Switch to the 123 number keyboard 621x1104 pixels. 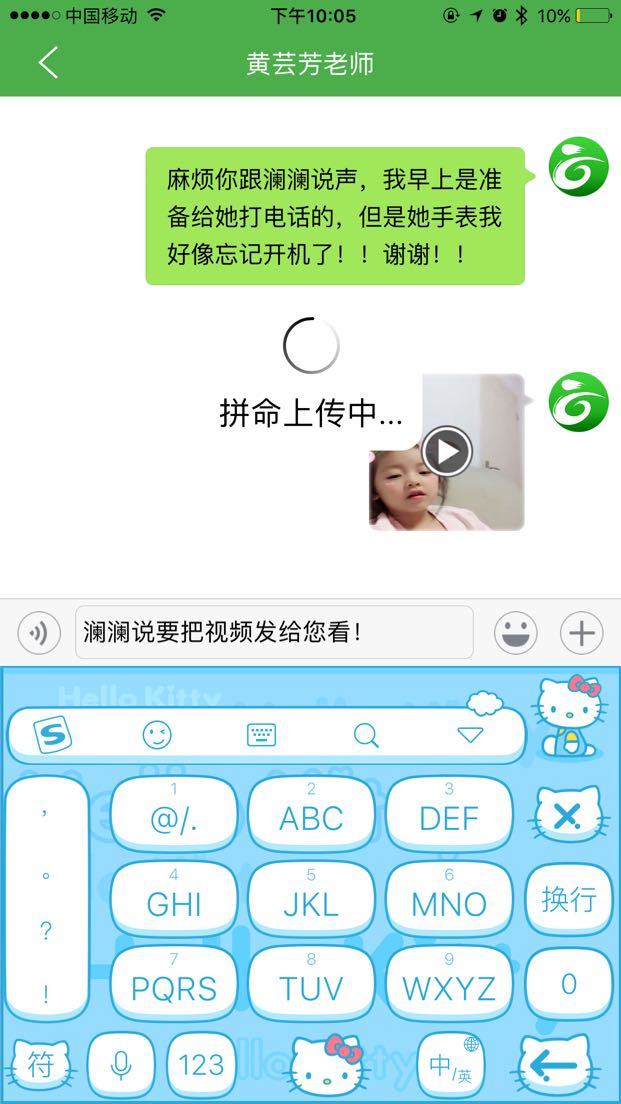[x=201, y=1065]
